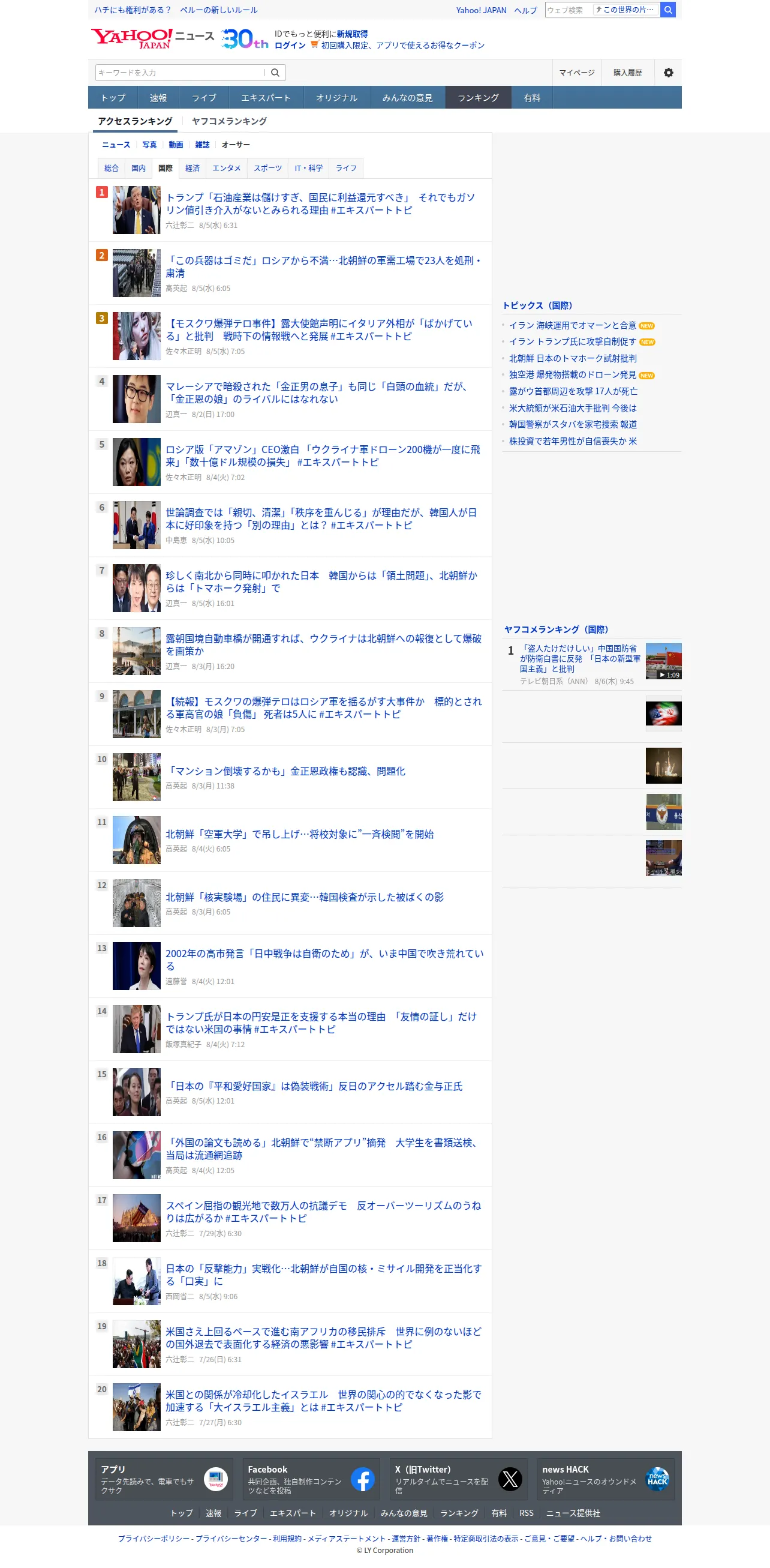This screenshot has width=770, height=1568.
Task: Open the プライバシーポリシー footer link
Action: tap(154, 1538)
